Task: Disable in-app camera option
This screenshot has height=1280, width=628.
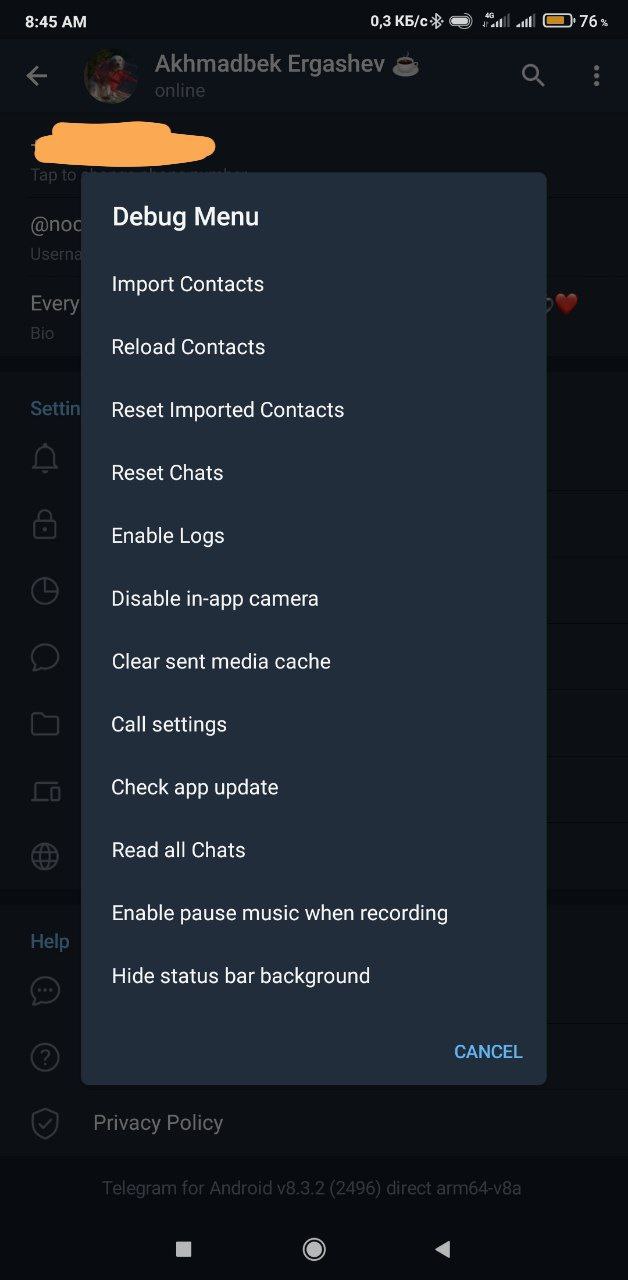Action: (215, 599)
